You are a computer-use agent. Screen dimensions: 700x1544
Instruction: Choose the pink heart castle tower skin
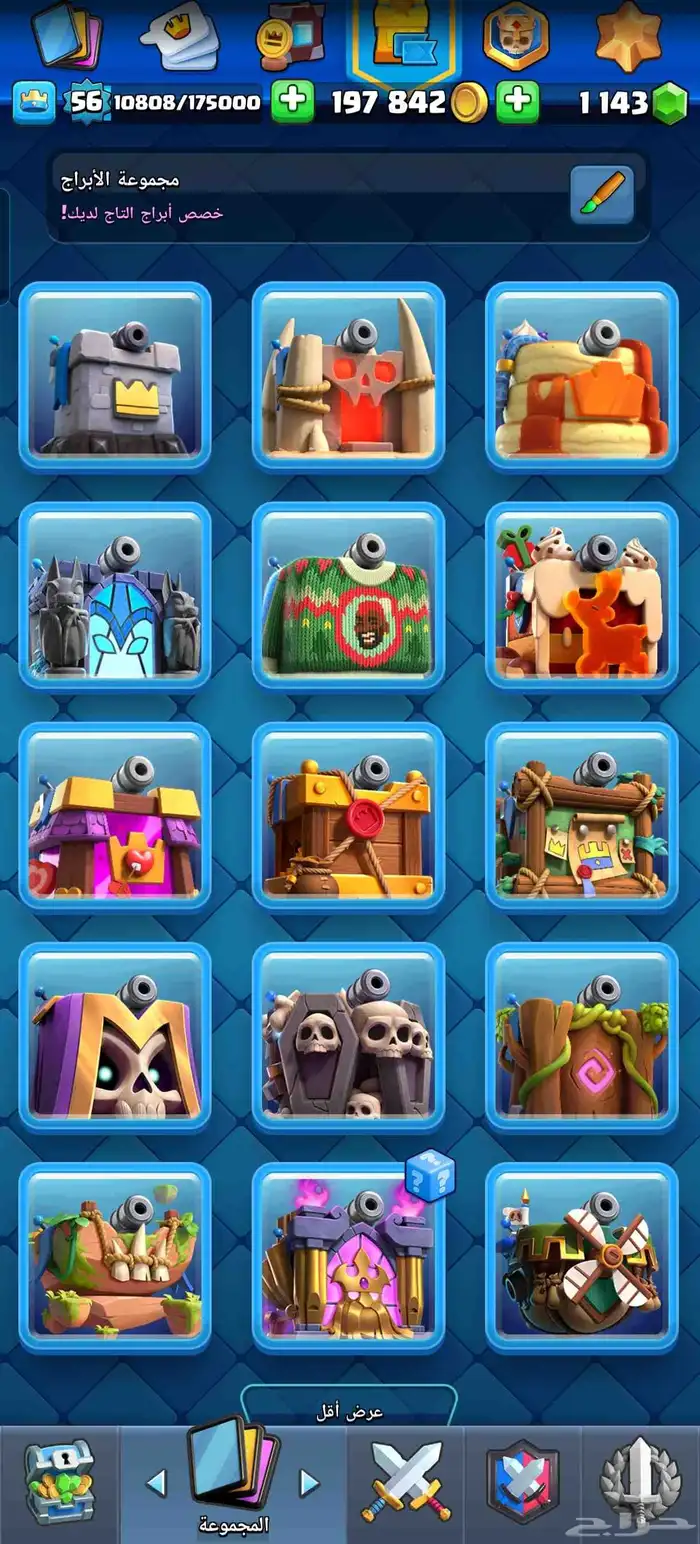click(115, 816)
